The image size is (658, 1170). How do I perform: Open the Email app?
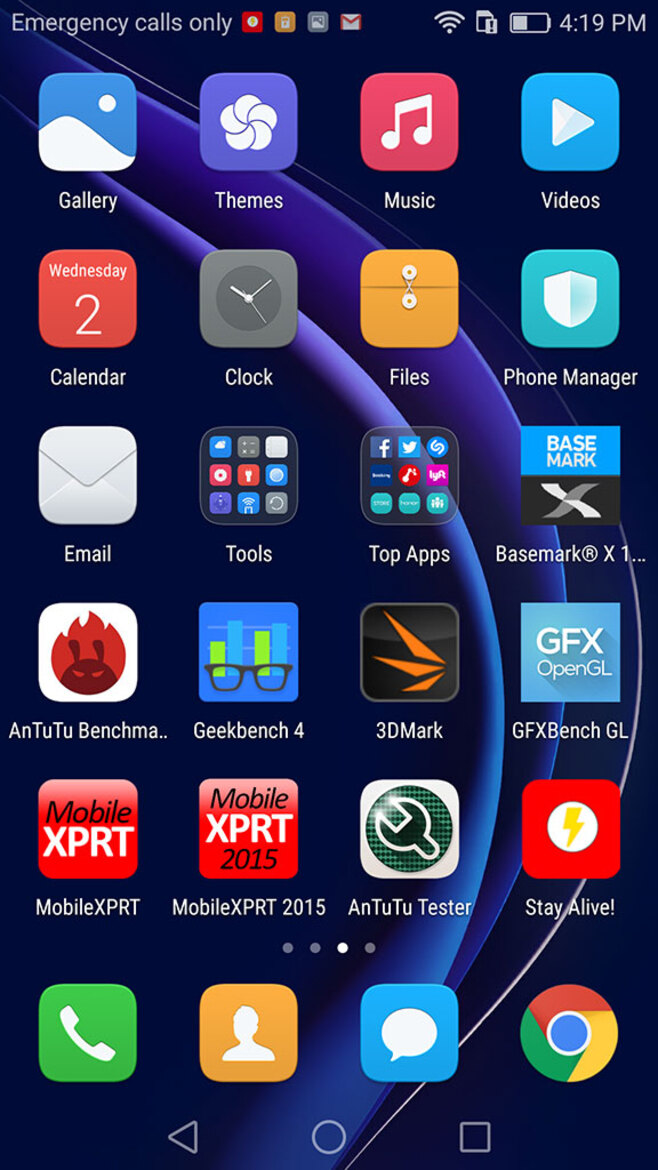[x=88, y=476]
